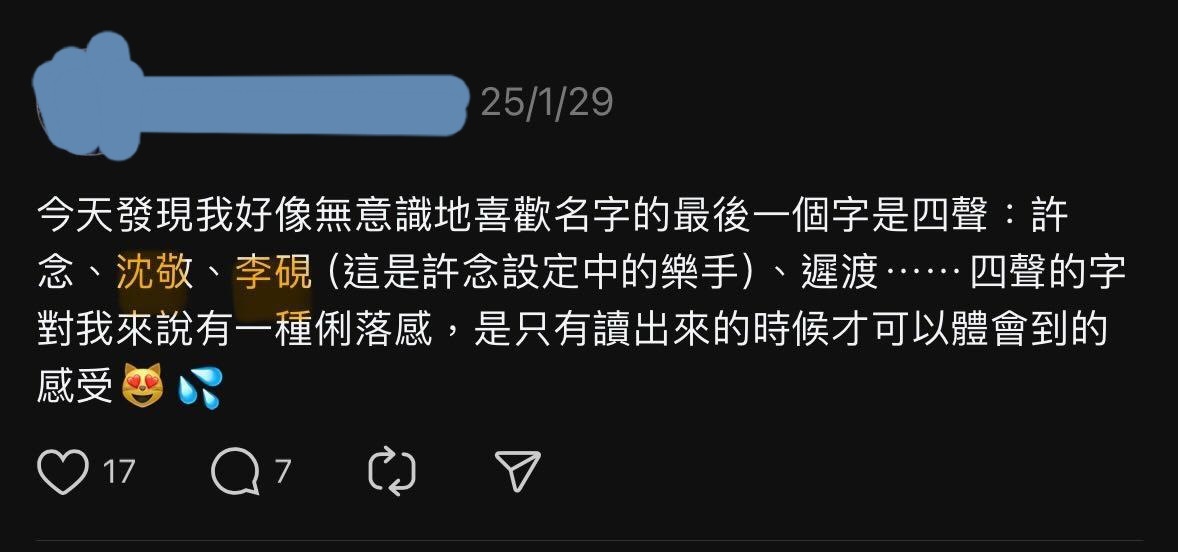Screen dimensions: 1178x552
Task: Open the highlighted name 沈敬
Action: pyautogui.click(x=155, y=271)
